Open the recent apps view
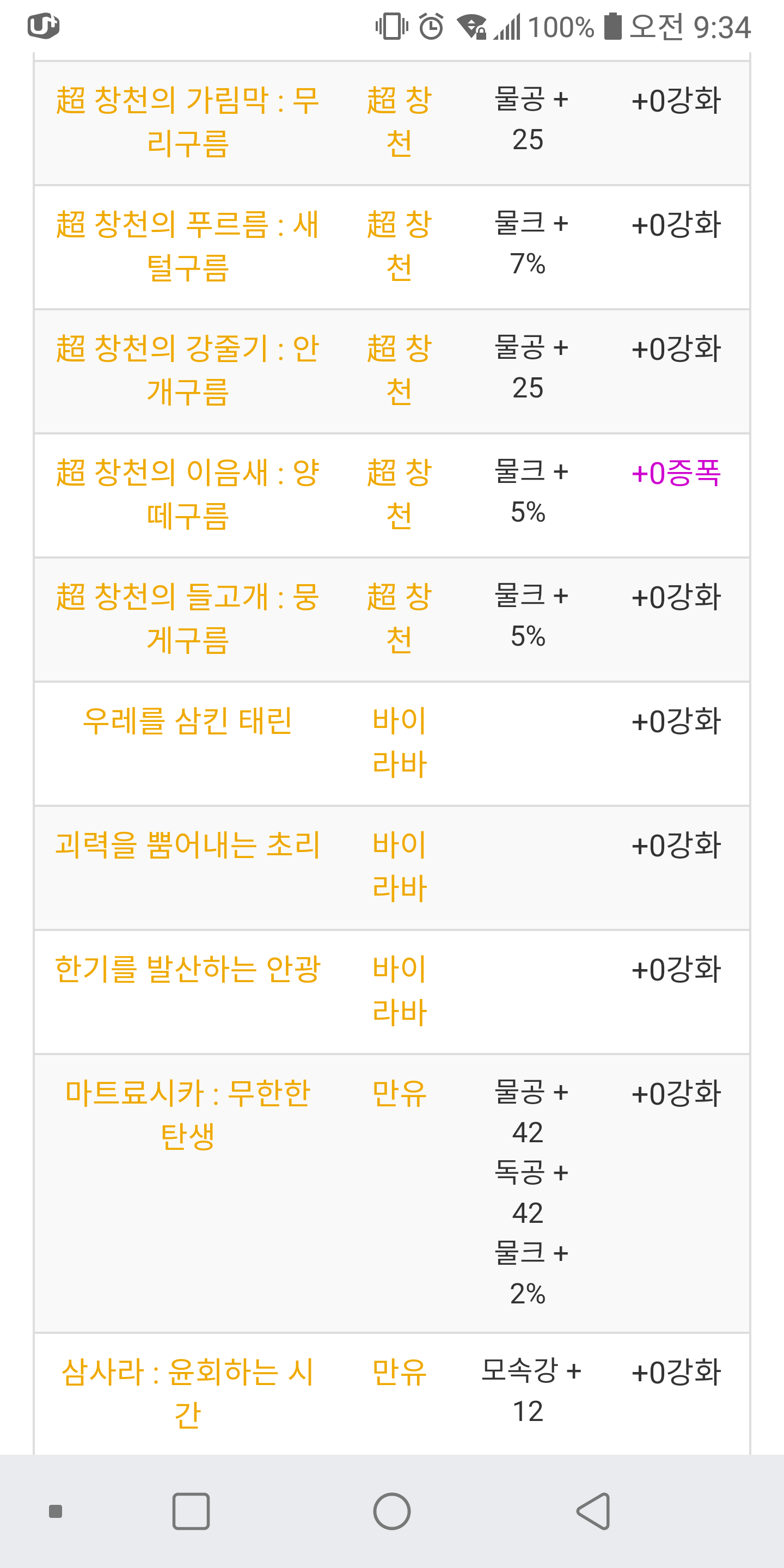Image resolution: width=784 pixels, height=1568 pixels. click(191, 1511)
